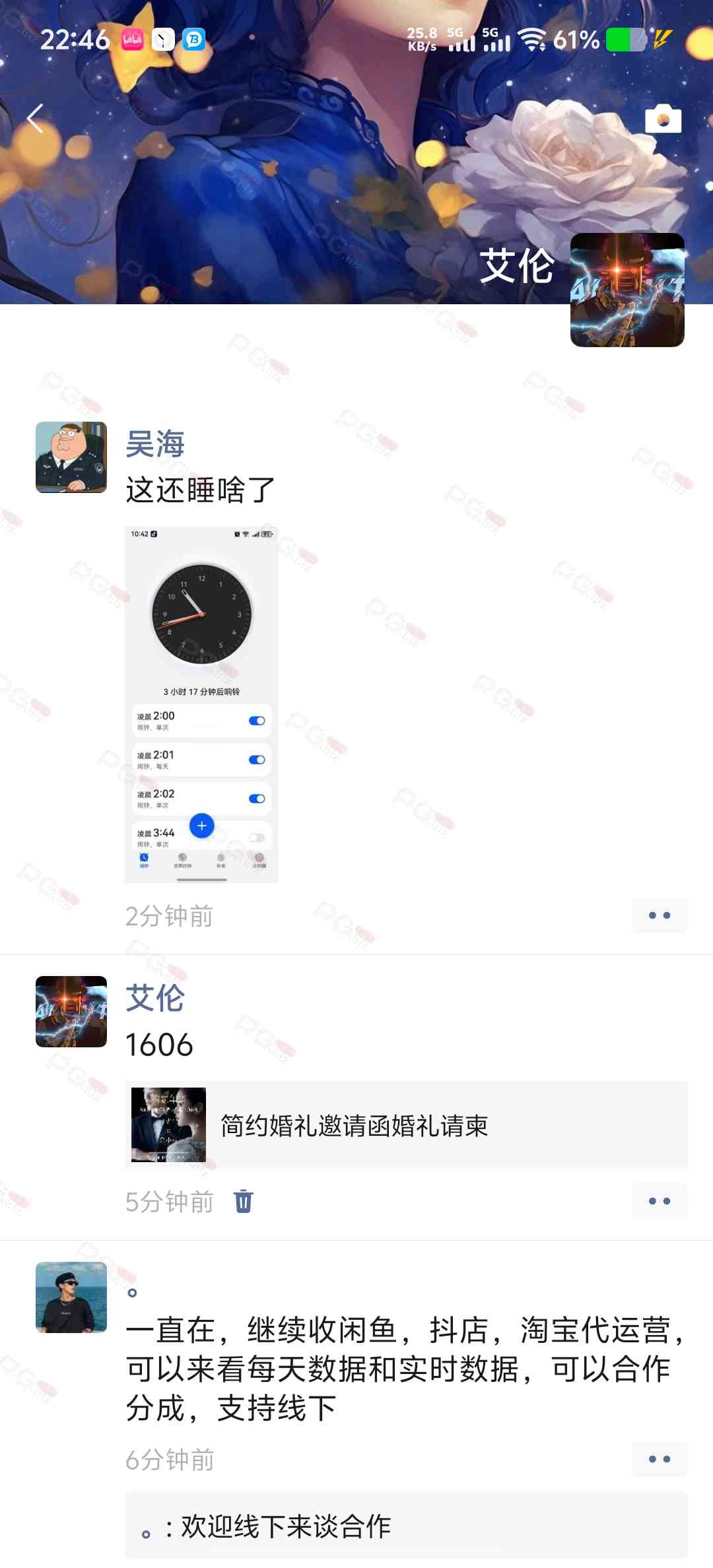Open like/comment menu on the 6分钟前 post
The height and width of the screenshot is (1568, 713).
(659, 1459)
